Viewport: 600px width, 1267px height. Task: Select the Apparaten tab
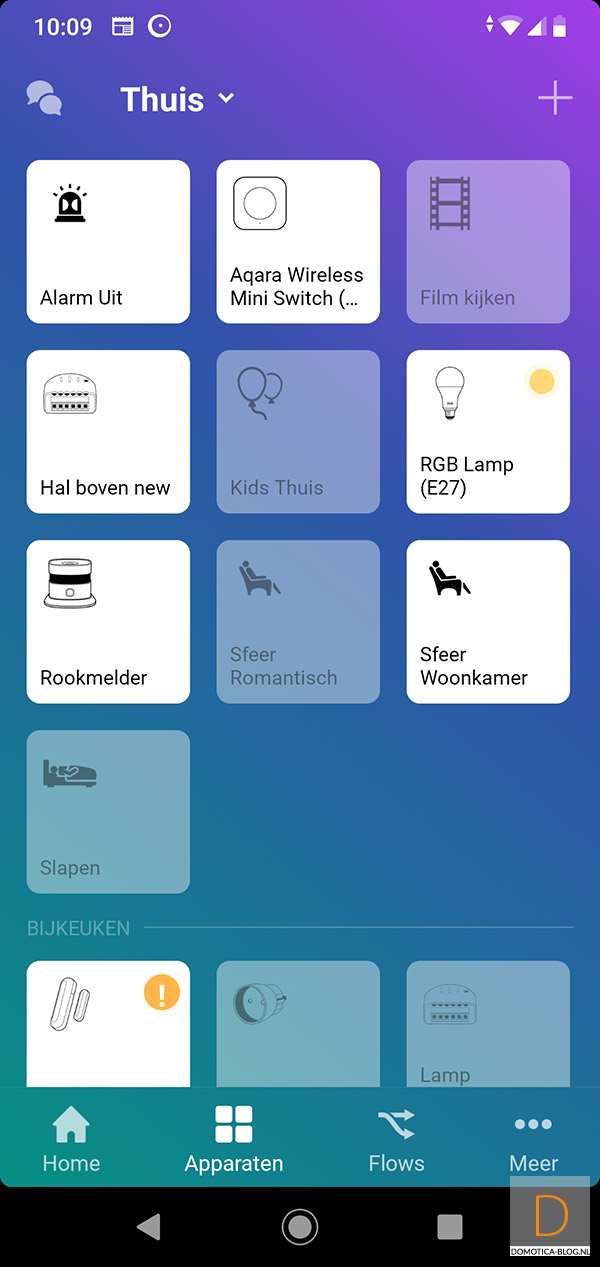(x=234, y=1140)
